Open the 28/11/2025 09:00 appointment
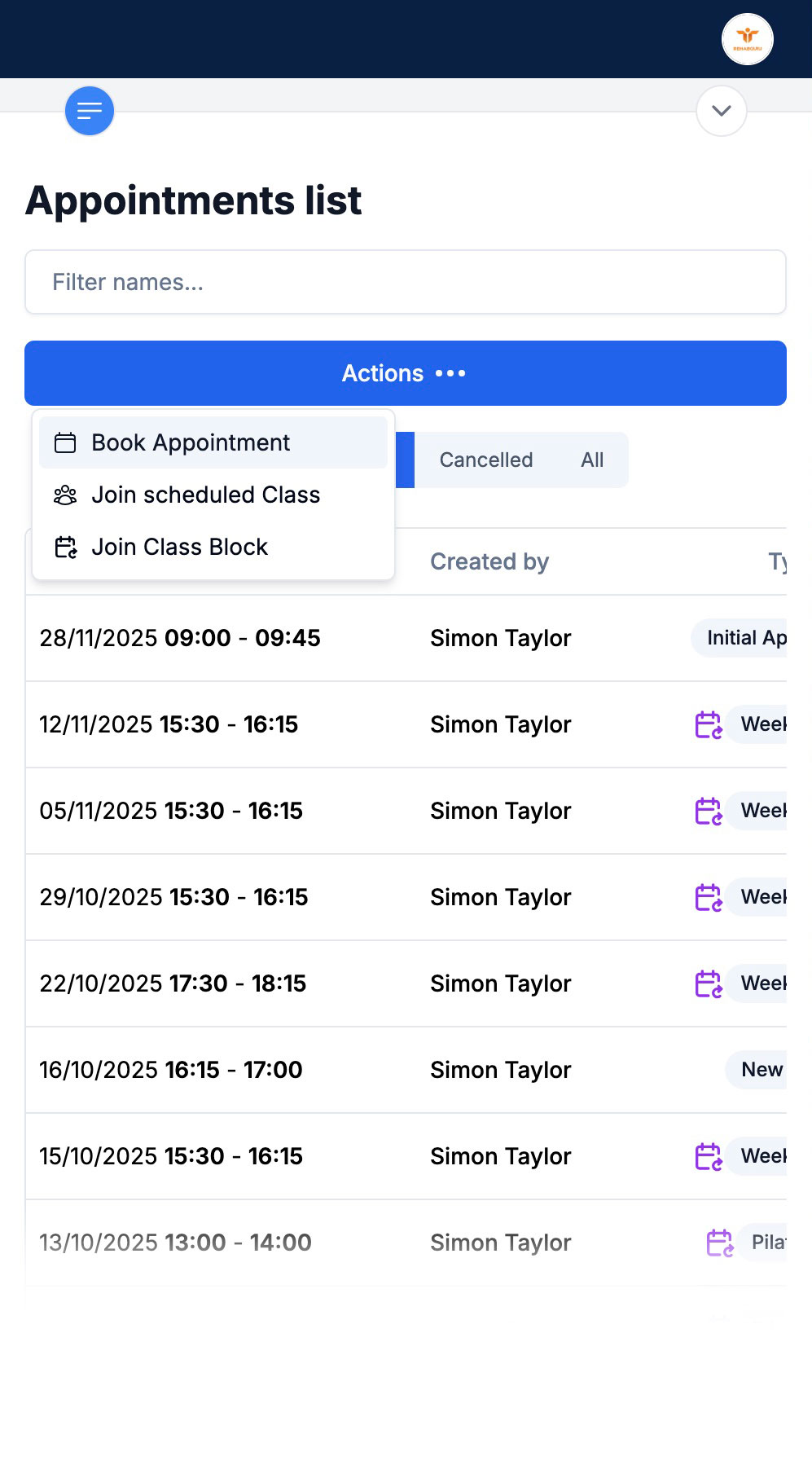812x1465 pixels. pyautogui.click(x=180, y=638)
